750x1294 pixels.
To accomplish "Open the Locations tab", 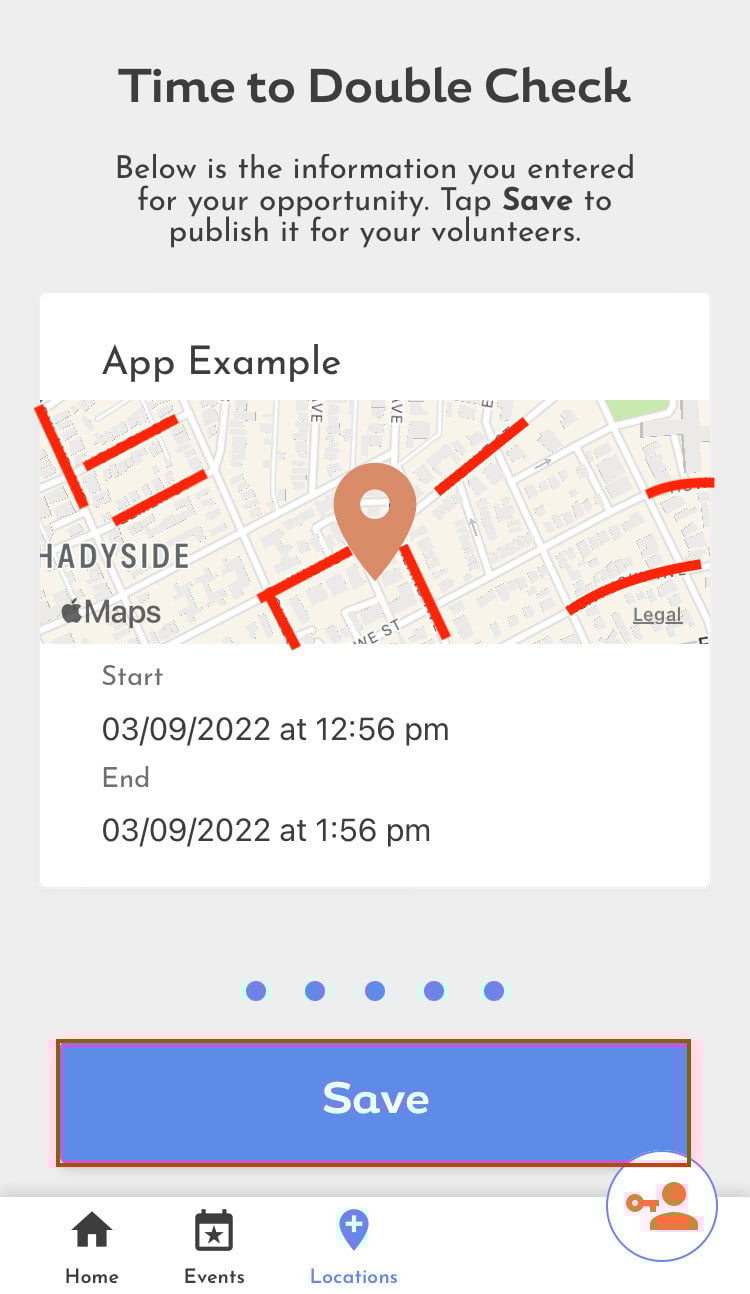I will click(x=353, y=1248).
